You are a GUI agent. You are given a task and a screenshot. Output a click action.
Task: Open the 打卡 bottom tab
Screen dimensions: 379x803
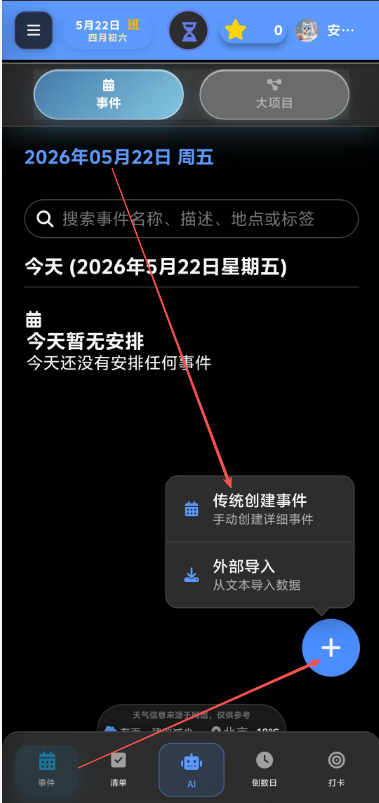(x=336, y=769)
